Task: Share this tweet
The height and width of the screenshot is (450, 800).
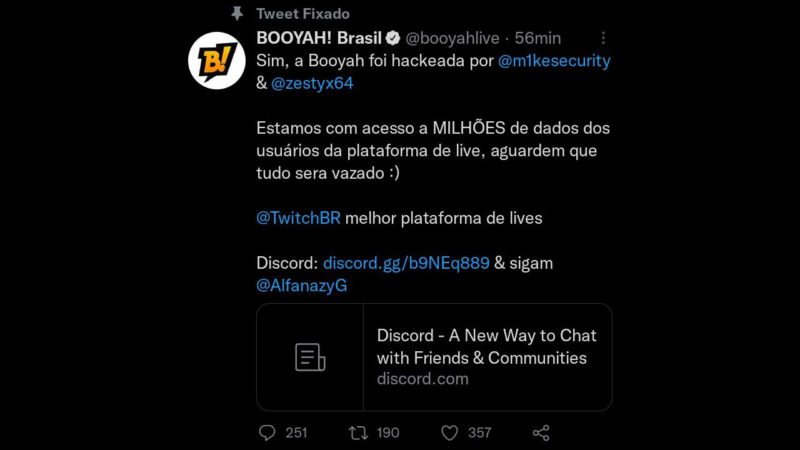Action: 541,433
